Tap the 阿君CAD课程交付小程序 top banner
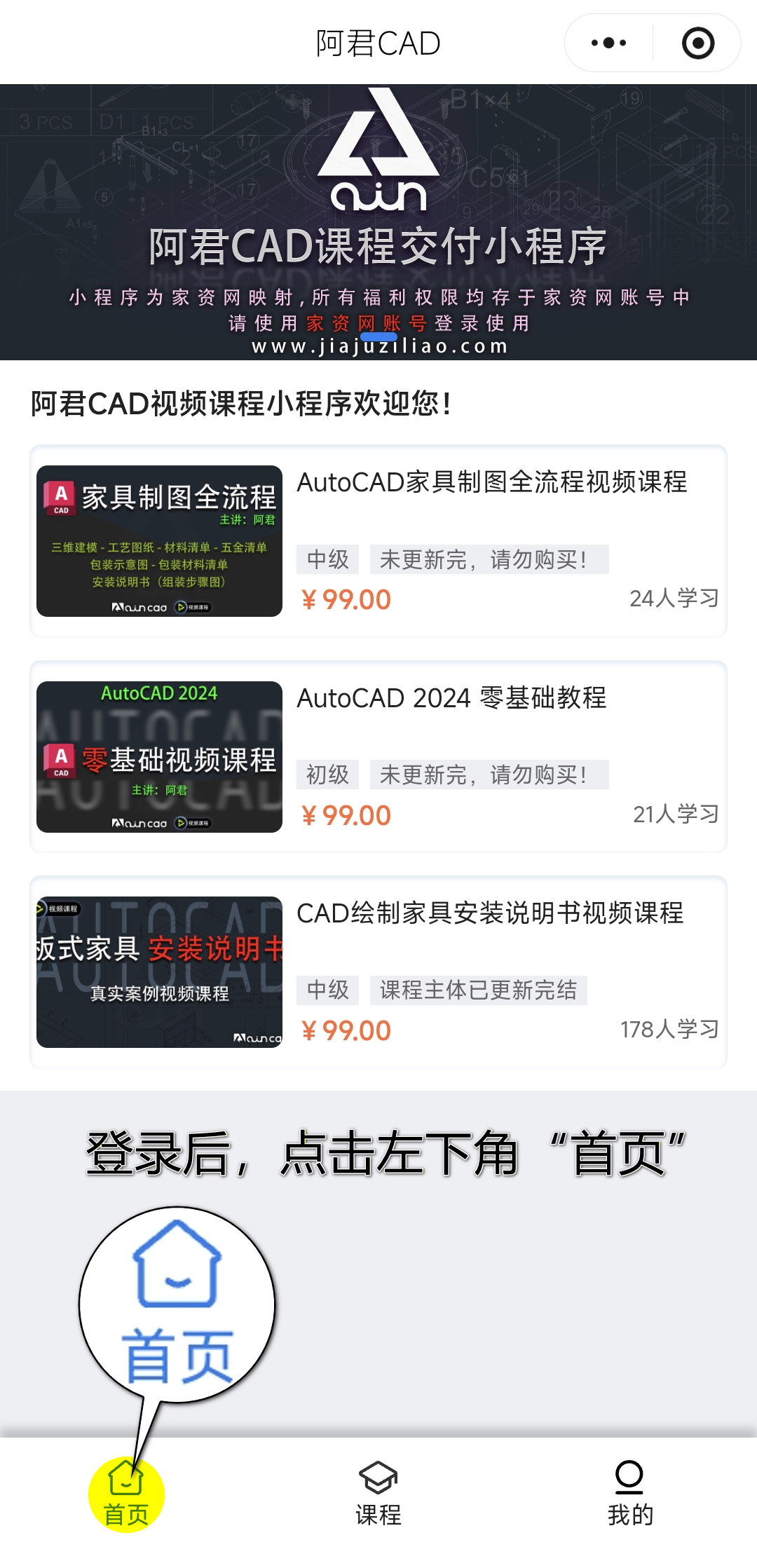 (378, 222)
